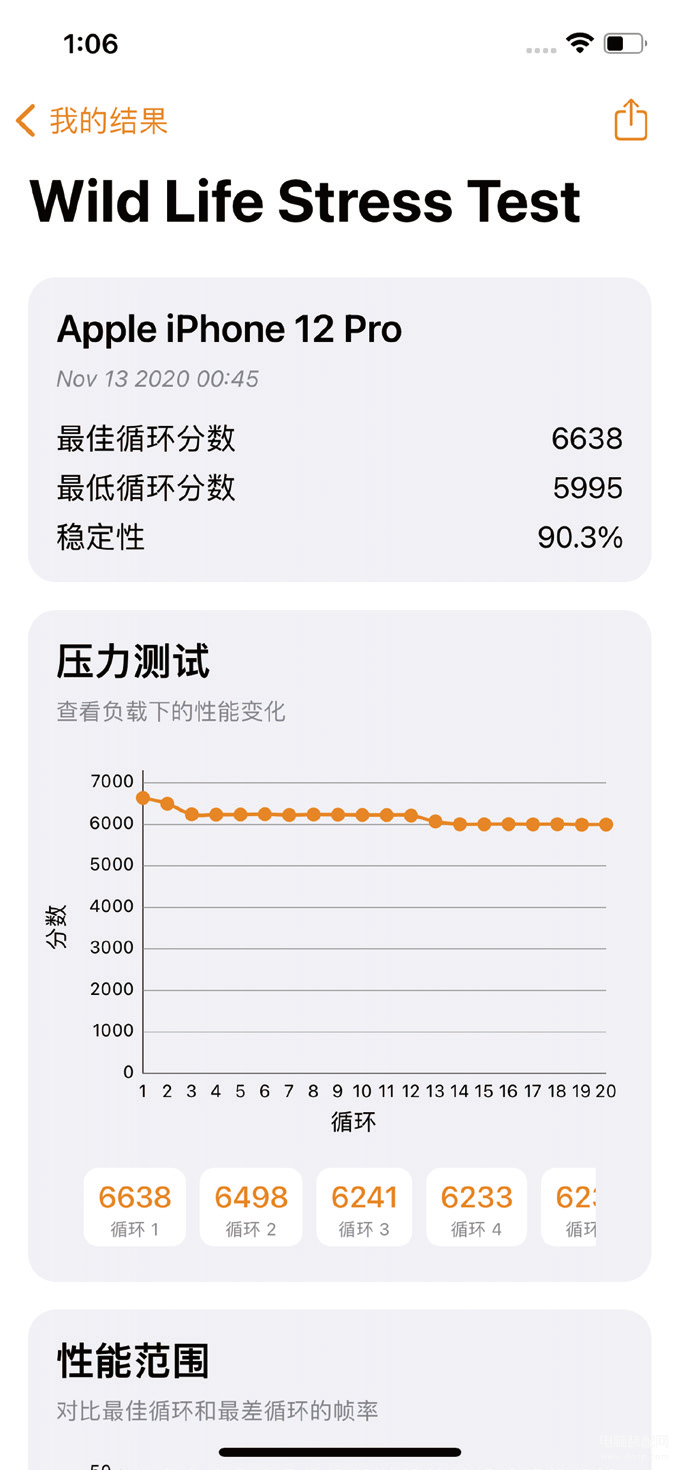The width and height of the screenshot is (679, 1470).
Task: Go back to 我的结果
Action: coord(92,121)
